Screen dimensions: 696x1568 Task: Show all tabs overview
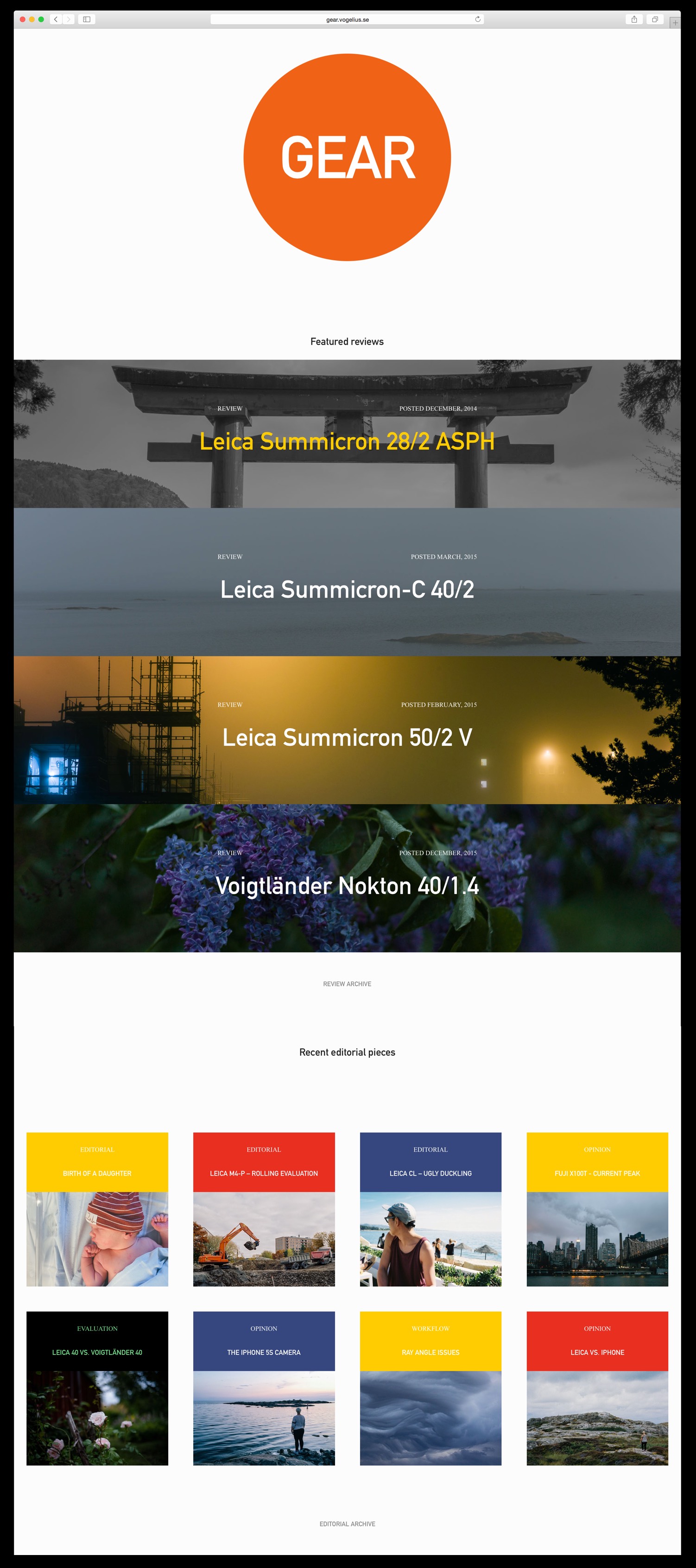[655, 19]
